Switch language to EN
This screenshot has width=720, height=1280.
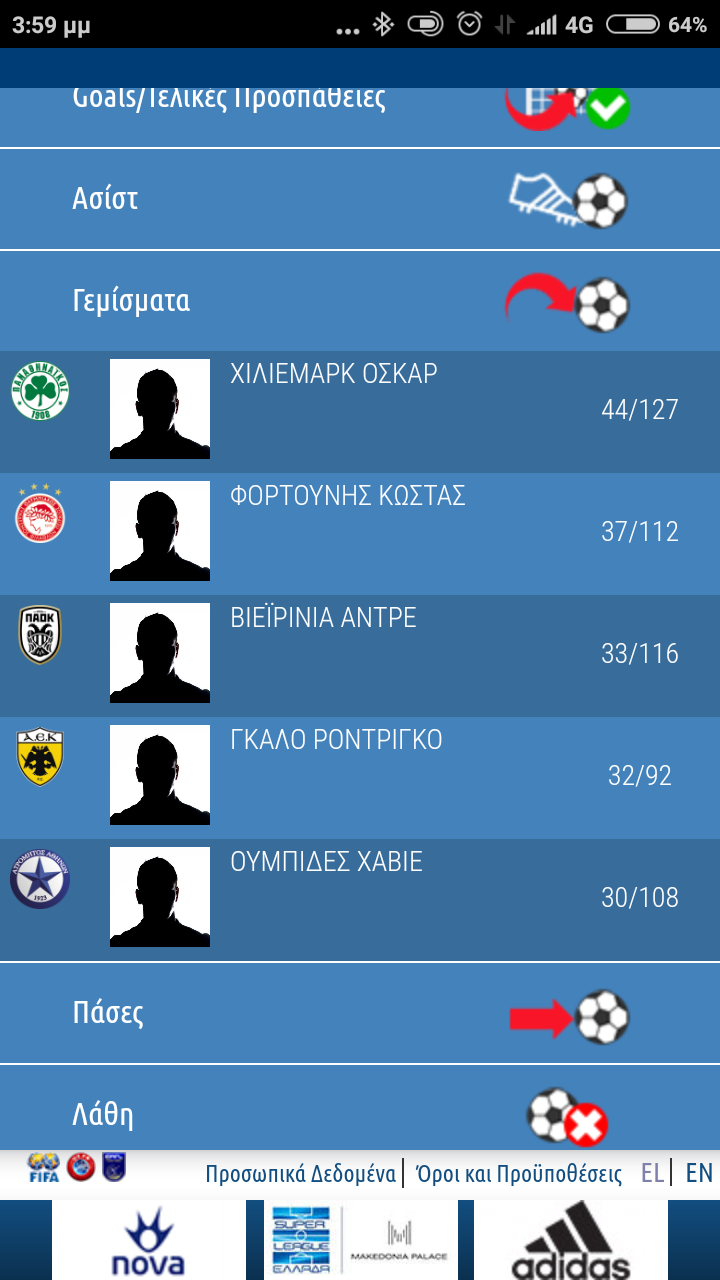(699, 1173)
